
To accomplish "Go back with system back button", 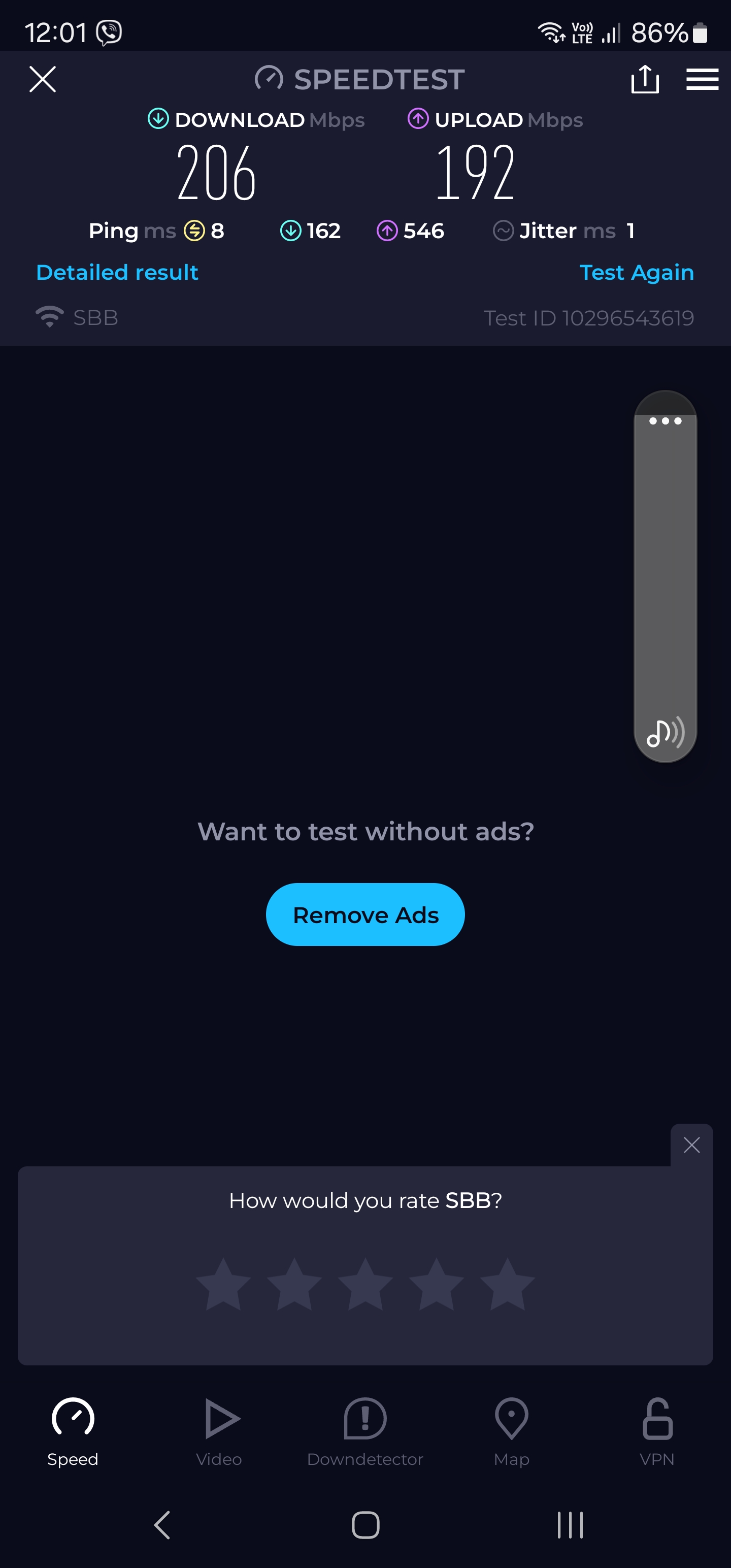I will click(x=162, y=1525).
